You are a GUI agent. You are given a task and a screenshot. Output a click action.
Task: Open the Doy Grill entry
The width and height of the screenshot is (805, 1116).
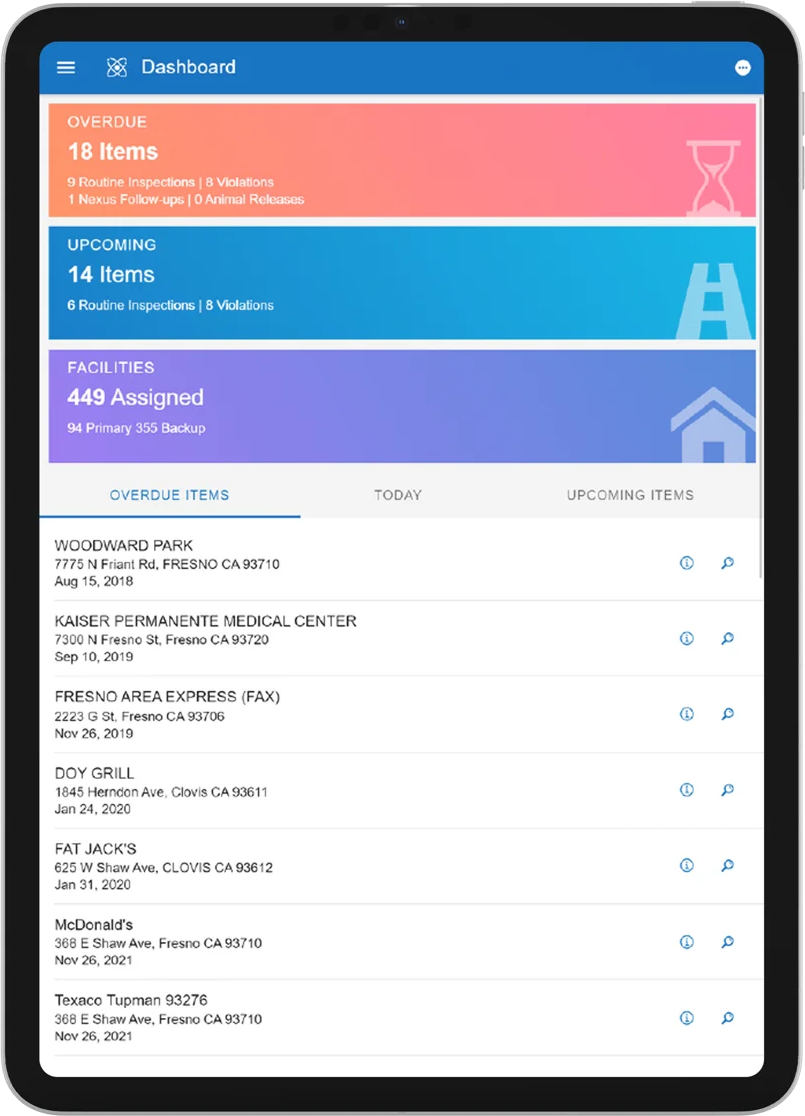pyautogui.click(x=300, y=790)
